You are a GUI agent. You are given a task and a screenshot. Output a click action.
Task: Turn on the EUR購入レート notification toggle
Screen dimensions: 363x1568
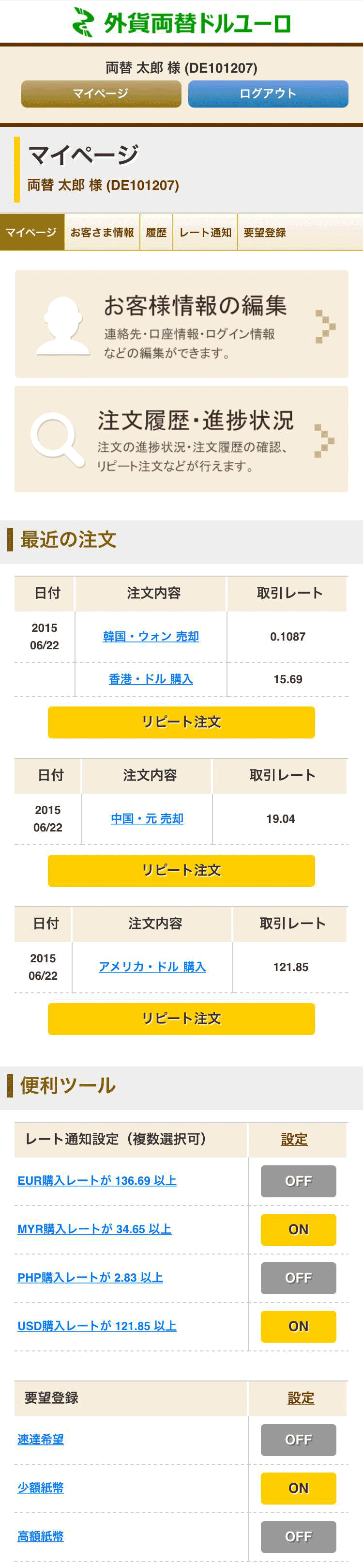pyautogui.click(x=298, y=1181)
